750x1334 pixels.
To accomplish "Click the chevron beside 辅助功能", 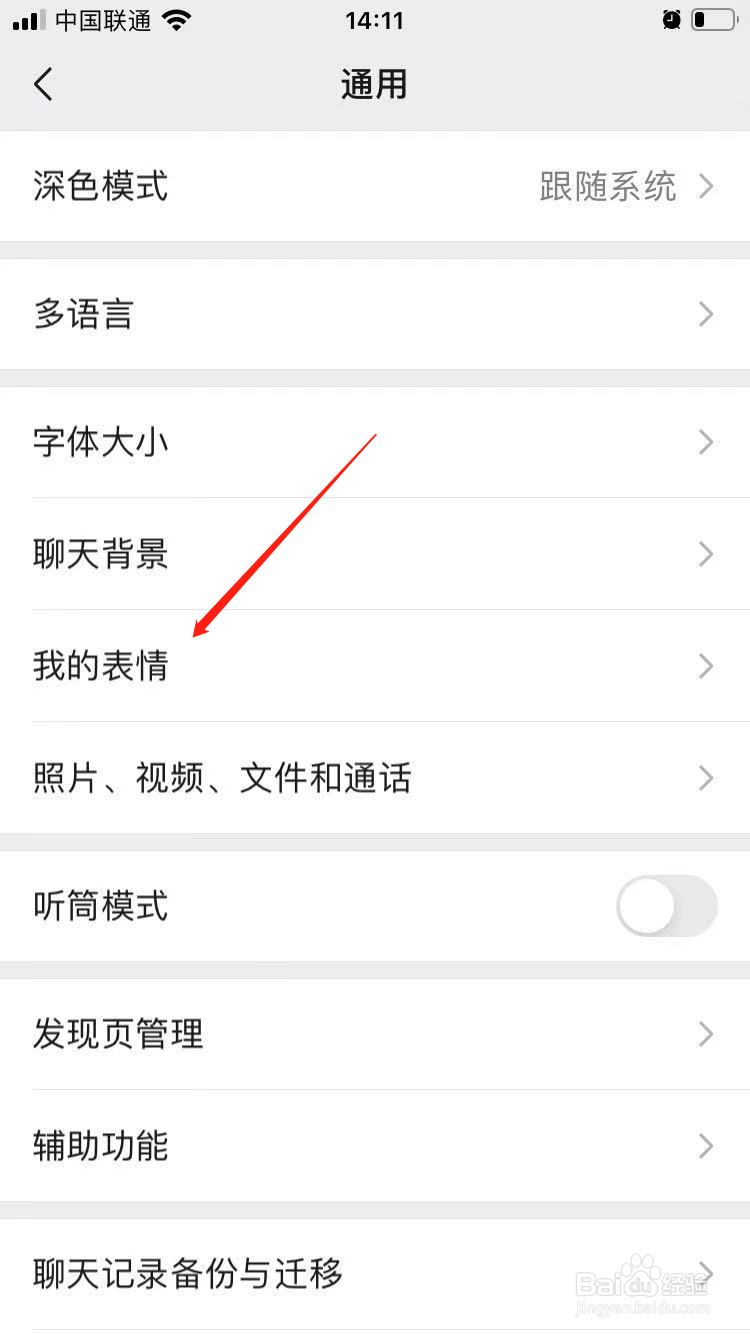I will pos(706,1147).
